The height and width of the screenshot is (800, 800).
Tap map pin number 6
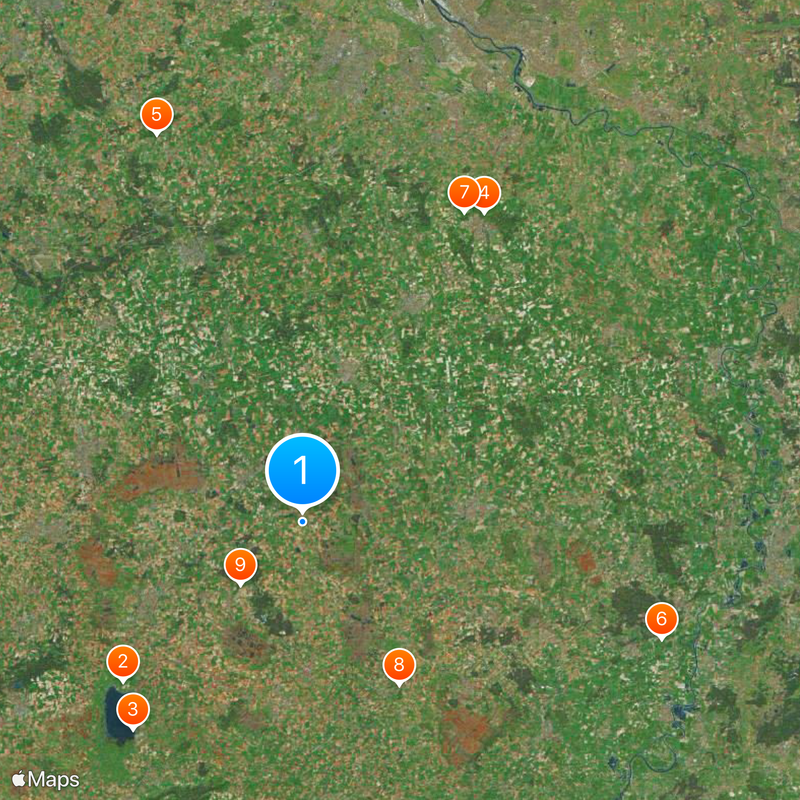[x=661, y=618]
